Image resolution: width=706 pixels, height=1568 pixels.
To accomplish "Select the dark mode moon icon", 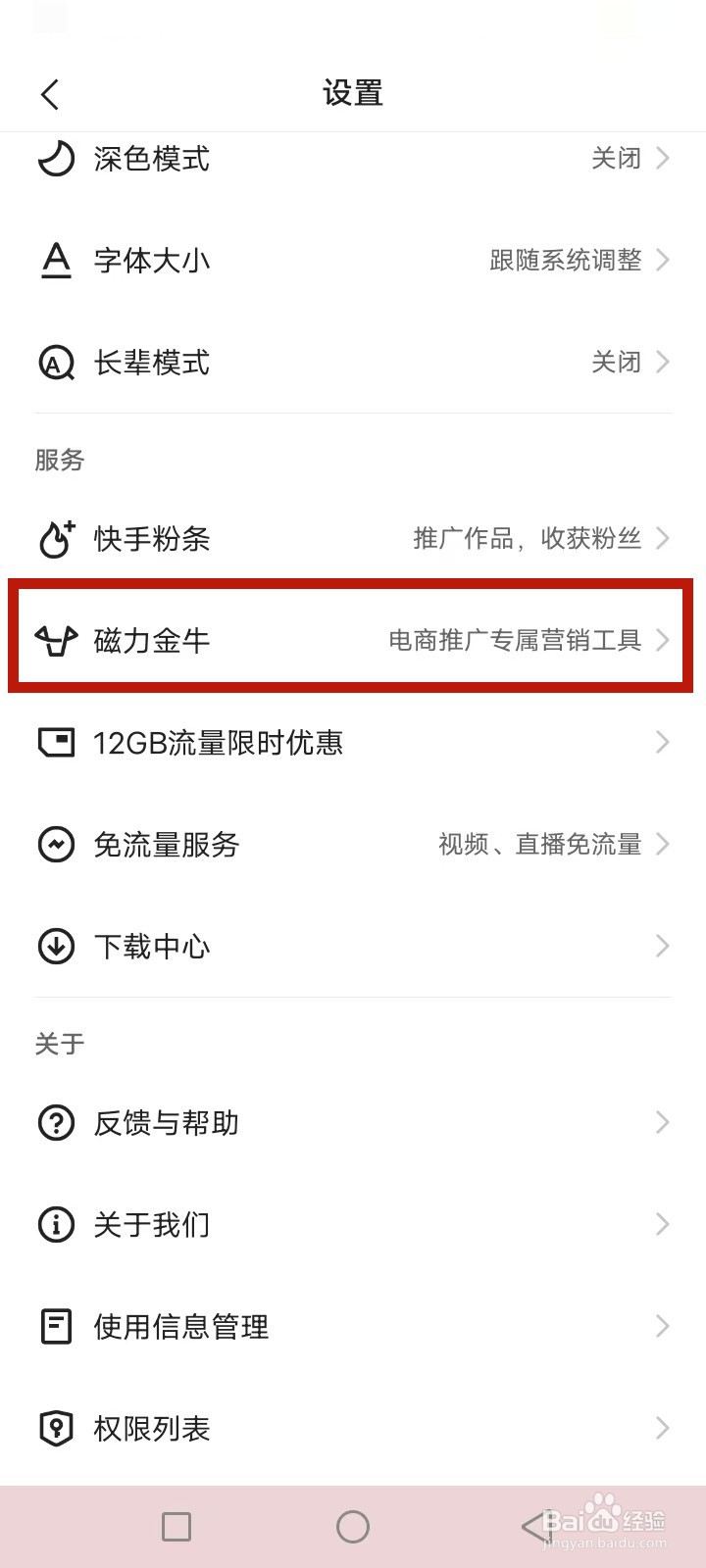I will (x=56, y=158).
